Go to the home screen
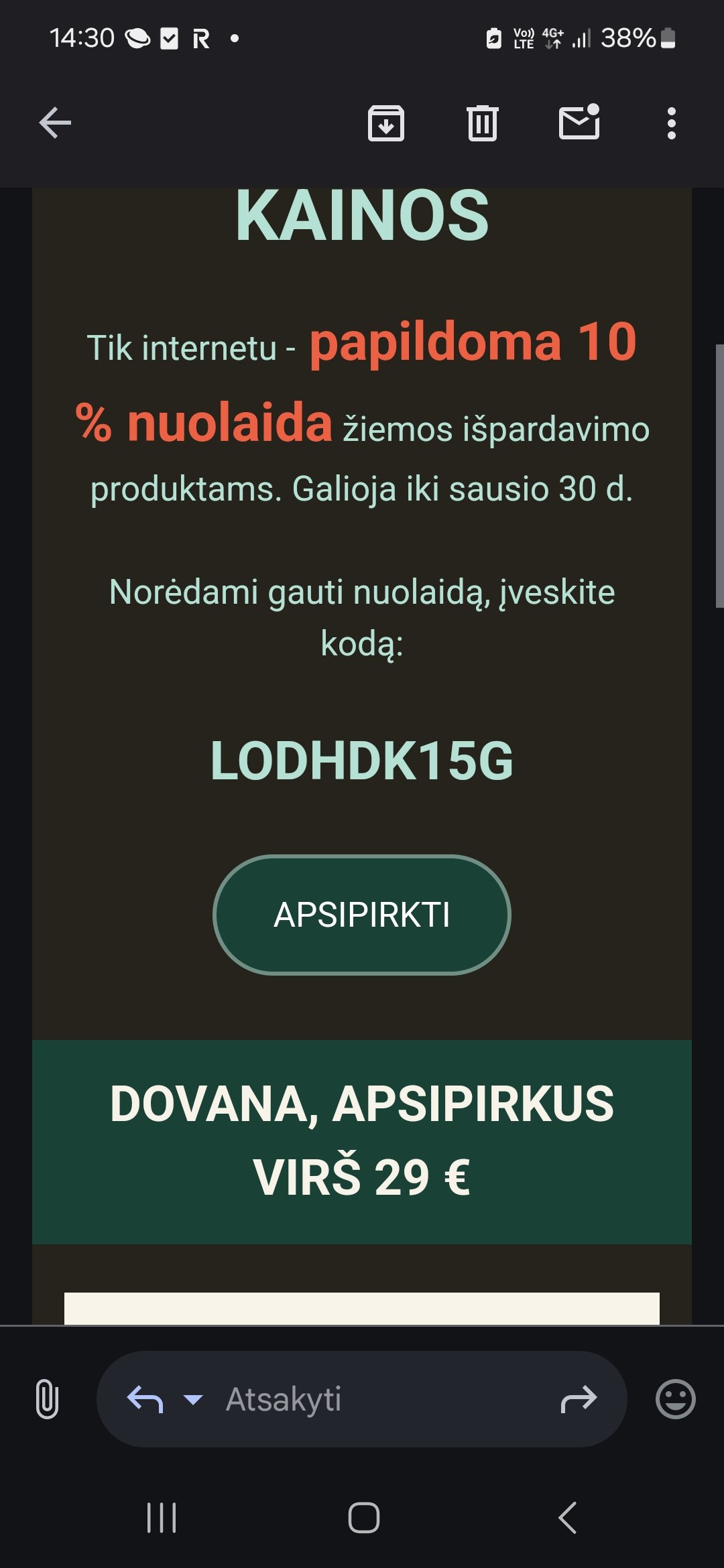Screen dimensions: 724x1568 [x=363, y=1518]
